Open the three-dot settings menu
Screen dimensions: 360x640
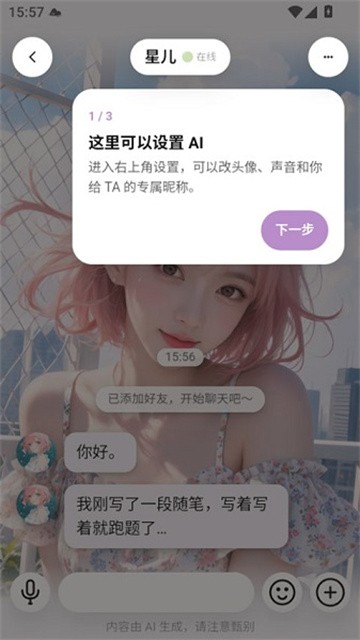click(x=328, y=57)
